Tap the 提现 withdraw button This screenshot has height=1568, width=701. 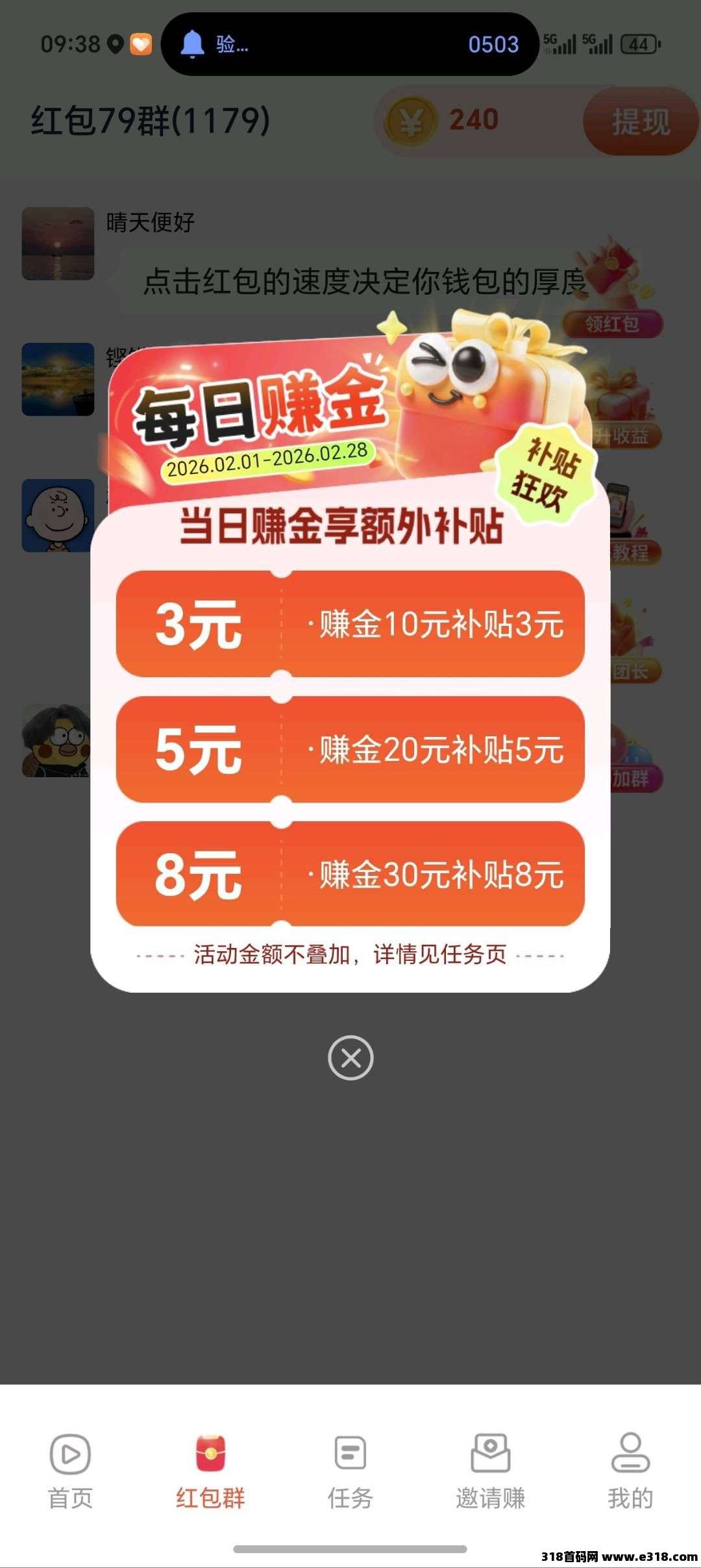coord(640,121)
